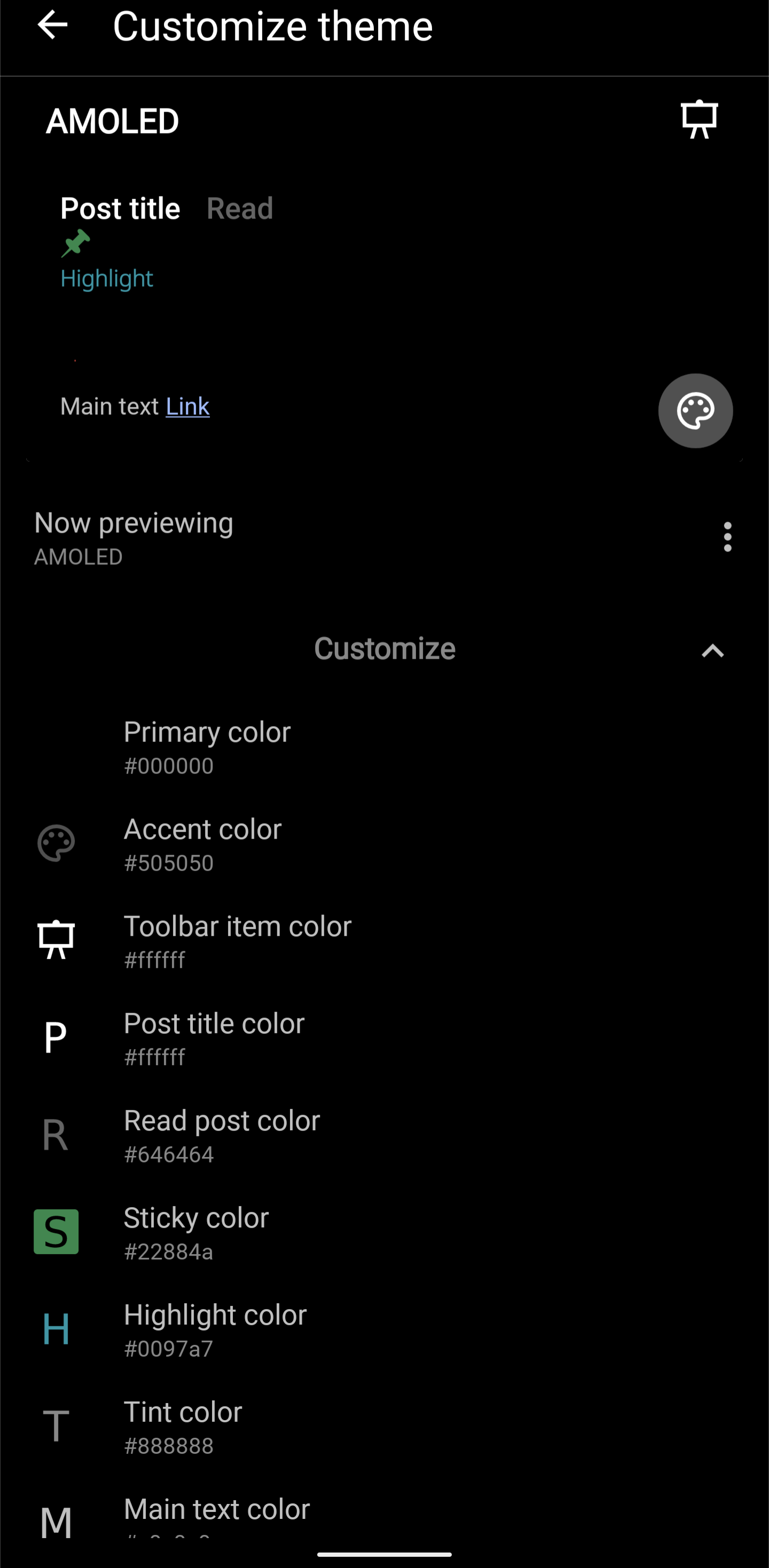Go back from Customize theme
This screenshot has height=1568, width=769.
click(x=52, y=26)
